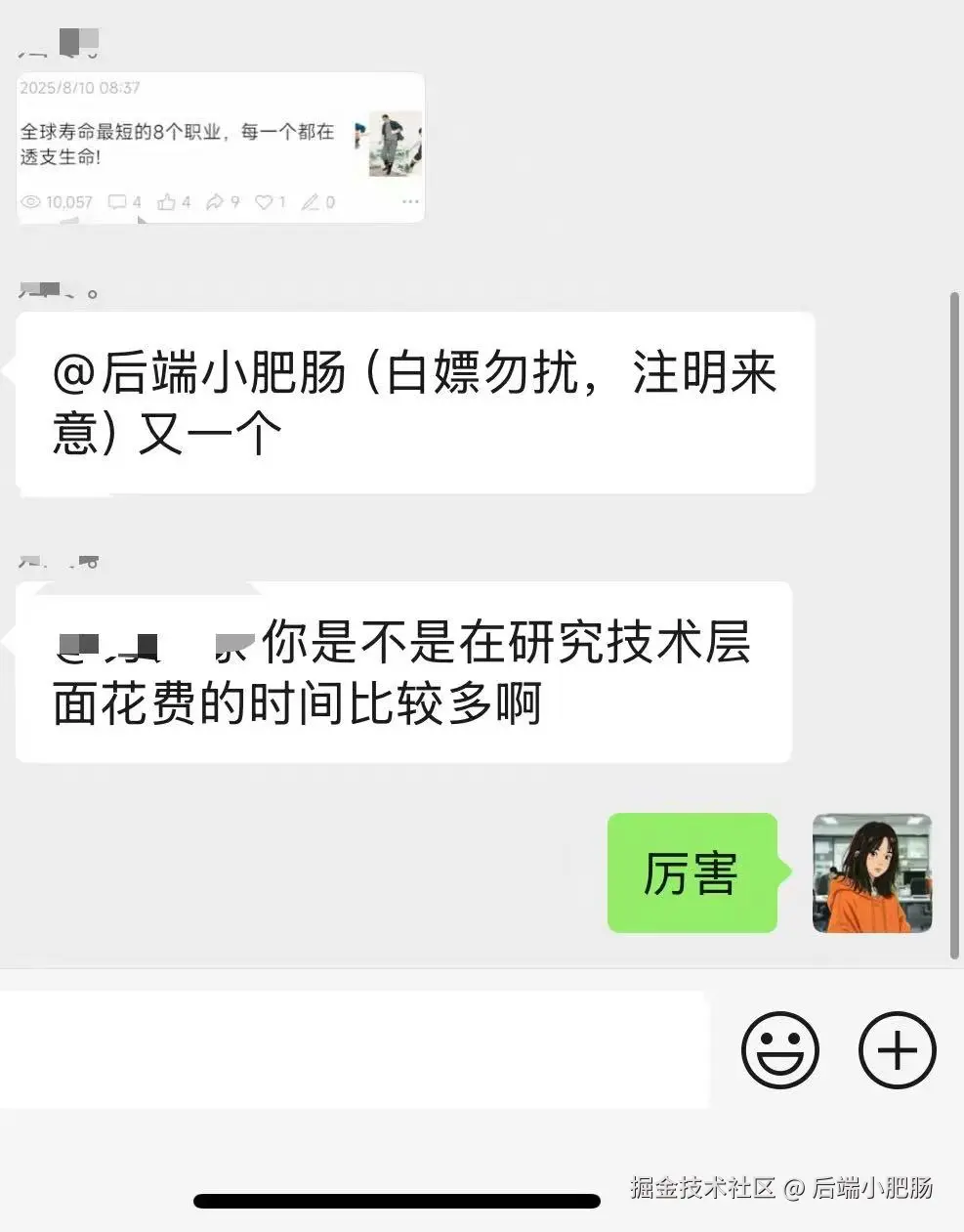Open the plus attachment menu
The height and width of the screenshot is (1232, 964).
[x=897, y=1050]
